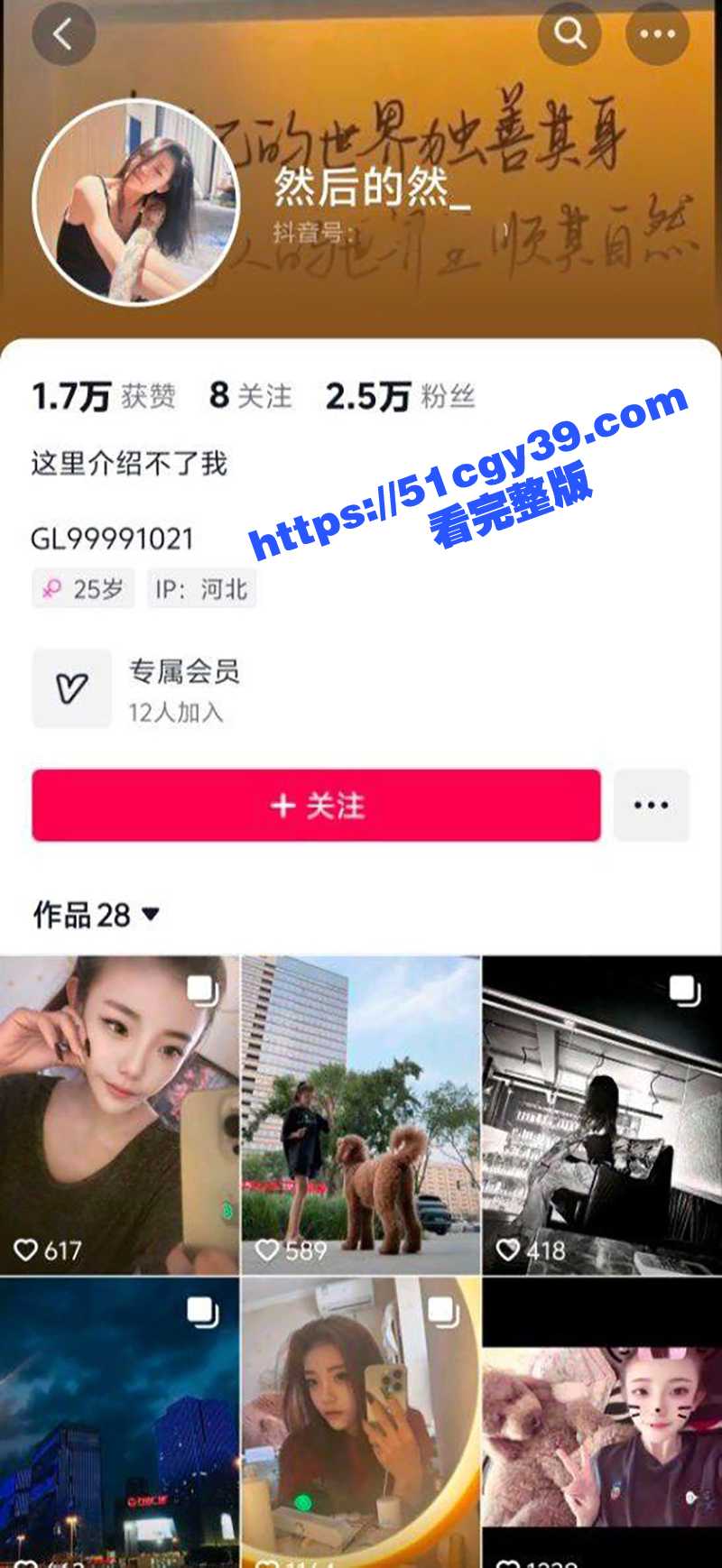Go back using the top-left arrow
Viewport: 722px width, 1568px height.
pos(63,34)
